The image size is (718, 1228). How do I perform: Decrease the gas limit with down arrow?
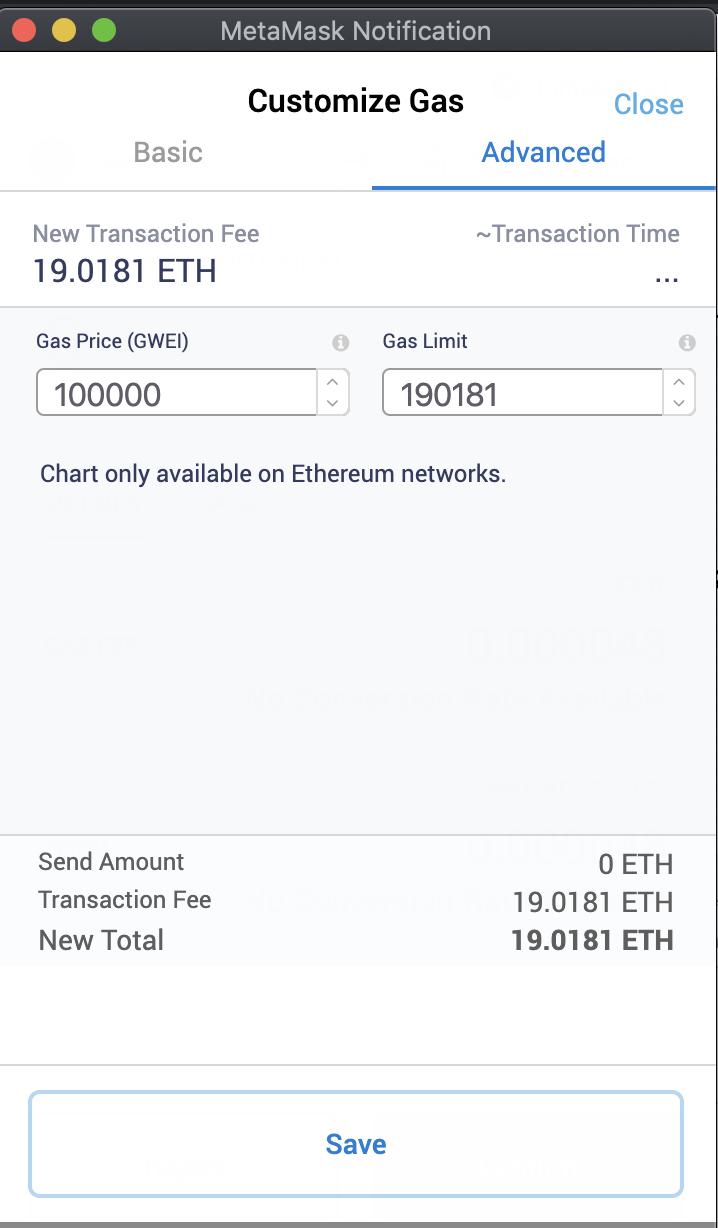(x=679, y=404)
